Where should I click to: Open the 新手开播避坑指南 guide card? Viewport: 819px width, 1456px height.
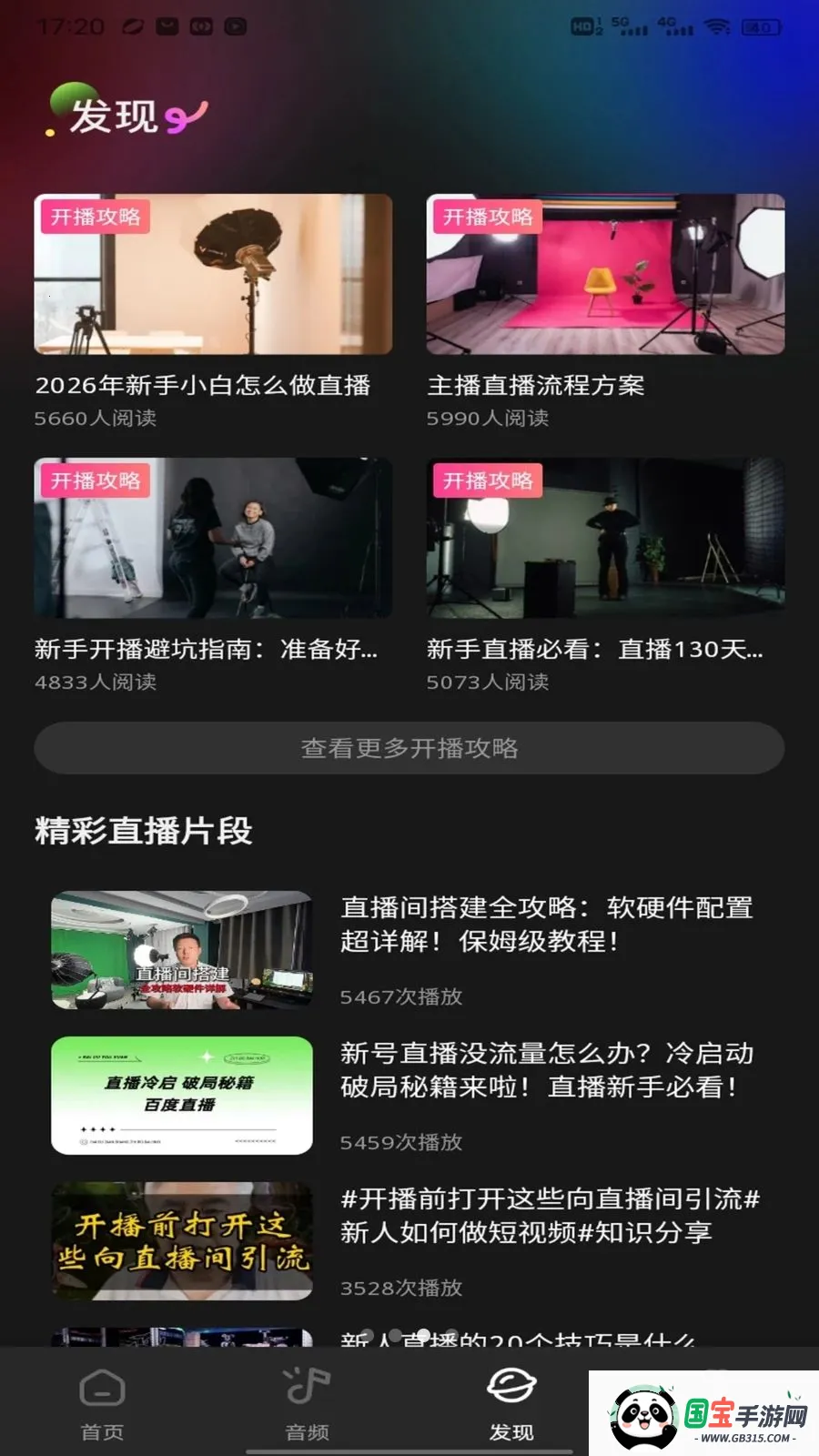coord(213,575)
